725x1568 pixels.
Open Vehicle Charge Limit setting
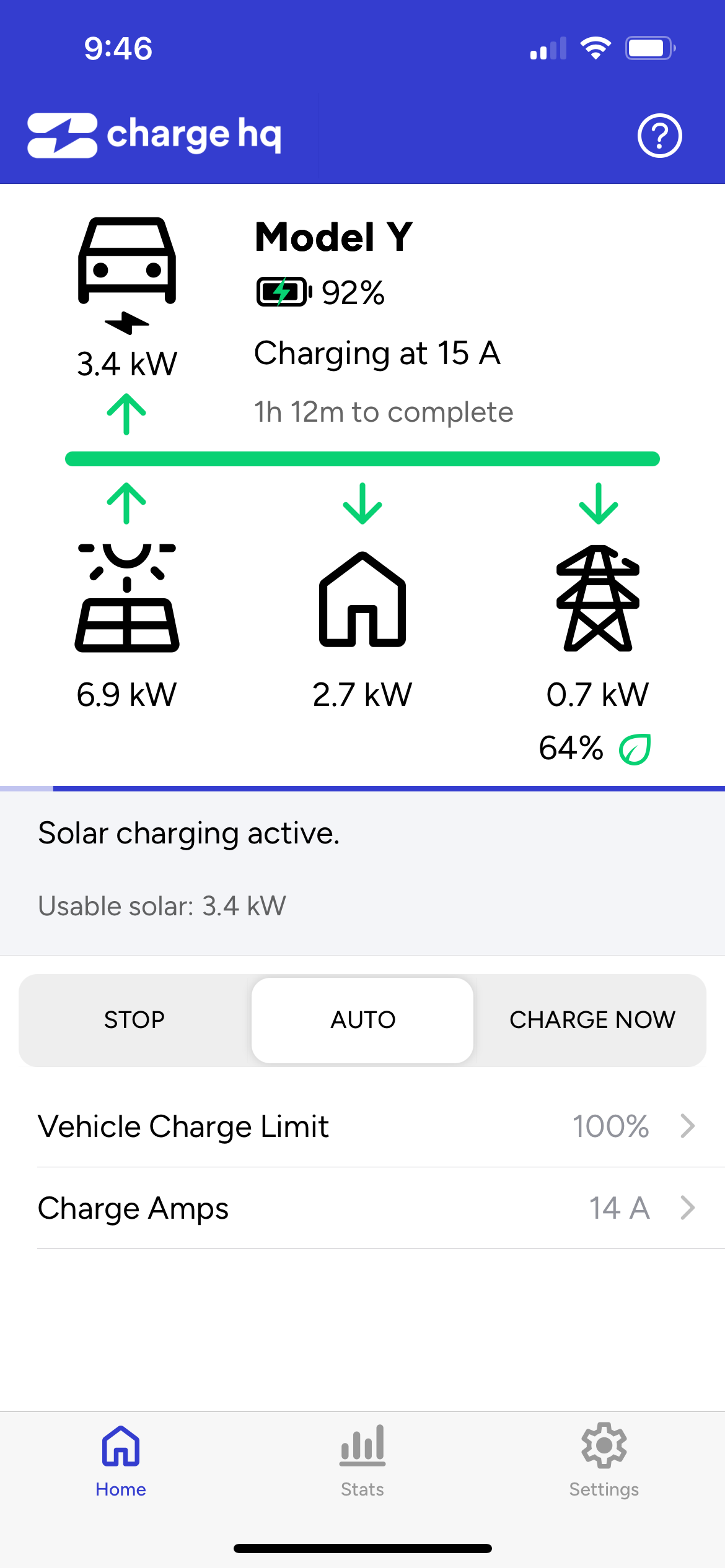point(366,1126)
